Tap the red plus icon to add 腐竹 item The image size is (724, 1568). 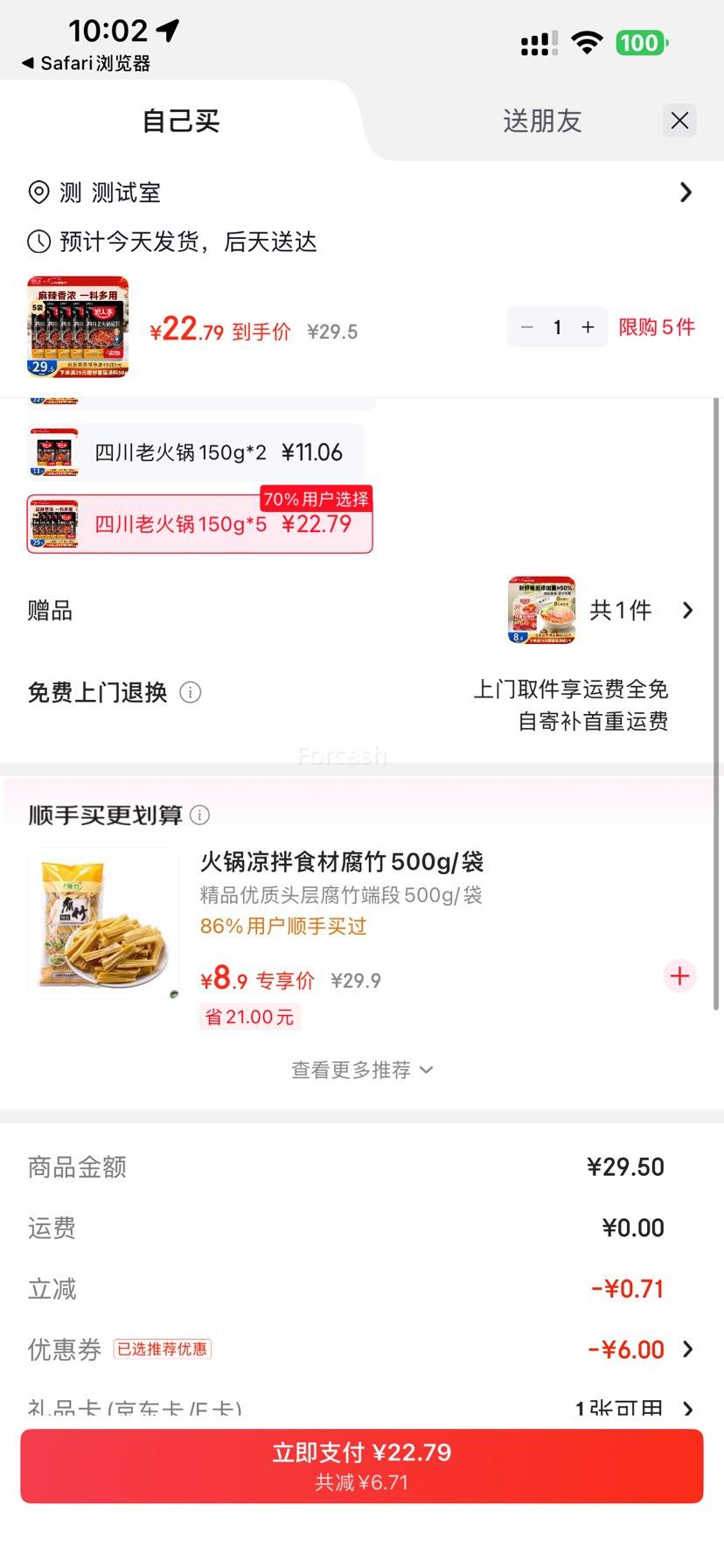[x=679, y=976]
